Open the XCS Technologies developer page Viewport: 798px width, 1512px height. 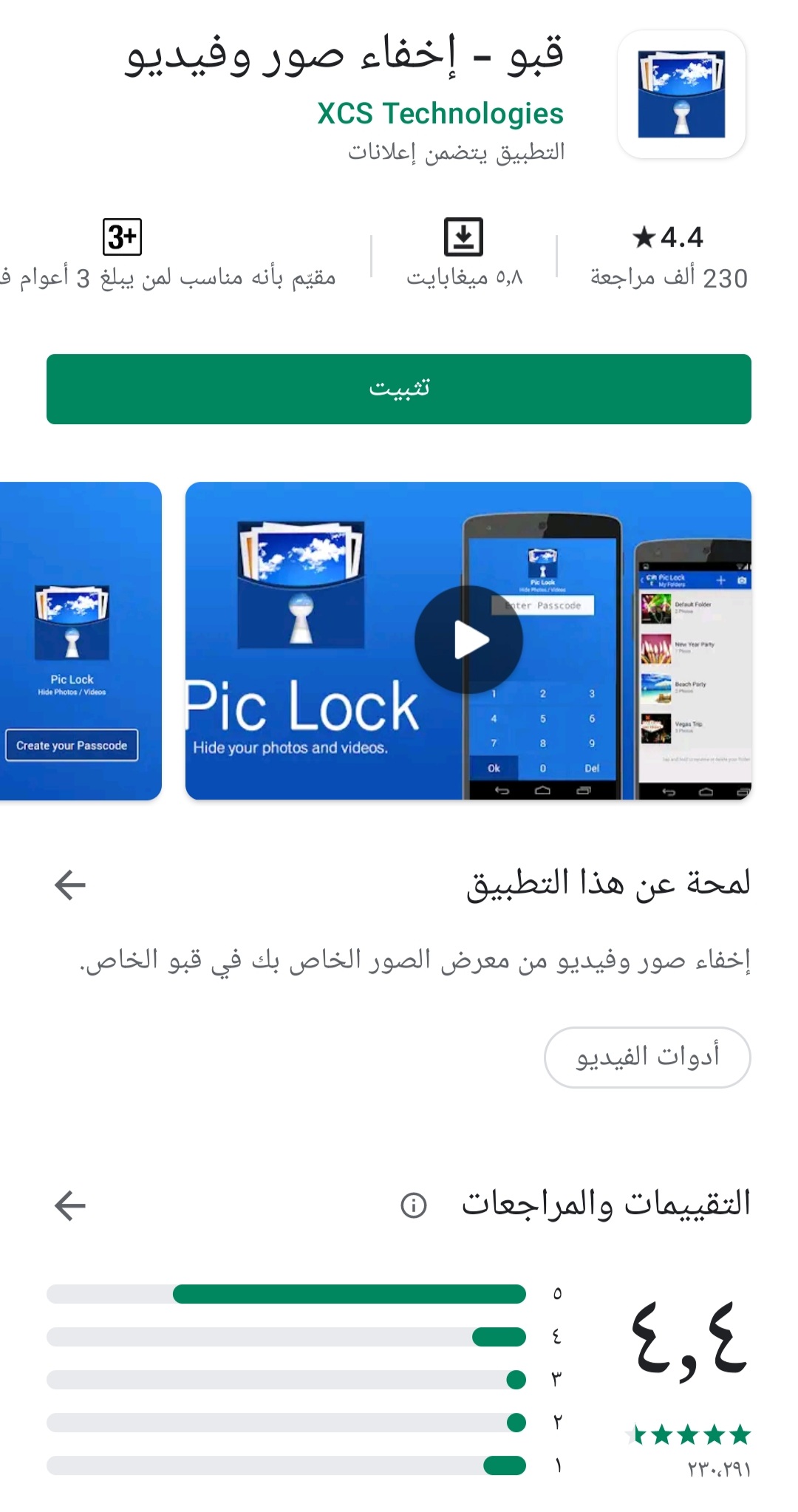pos(440,114)
